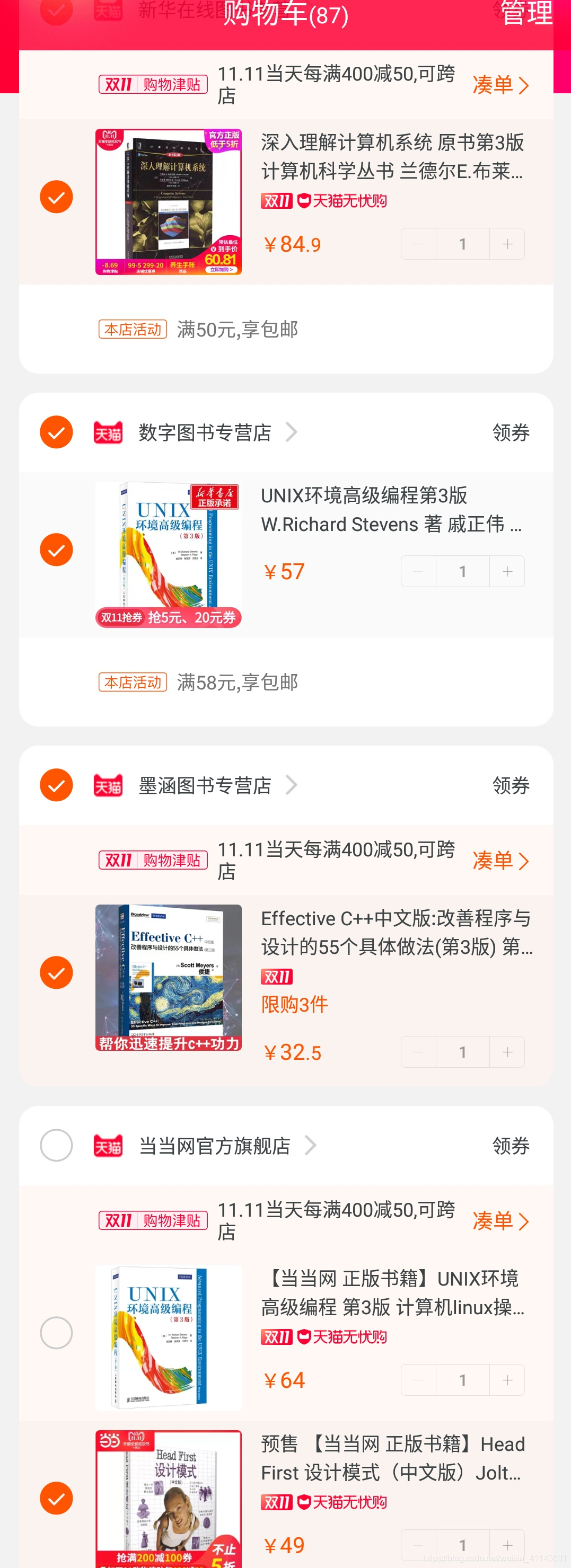Open the Head First 设计模式 product
Screen dimensions: 571x1568
392,1459
